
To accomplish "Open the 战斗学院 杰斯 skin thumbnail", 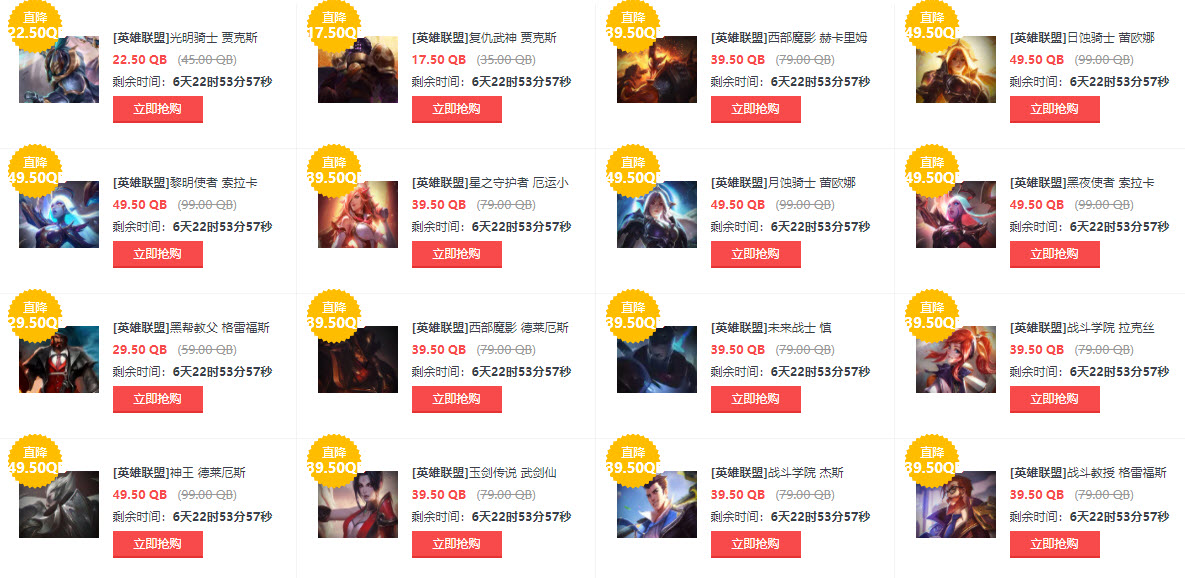I will tap(657, 505).
